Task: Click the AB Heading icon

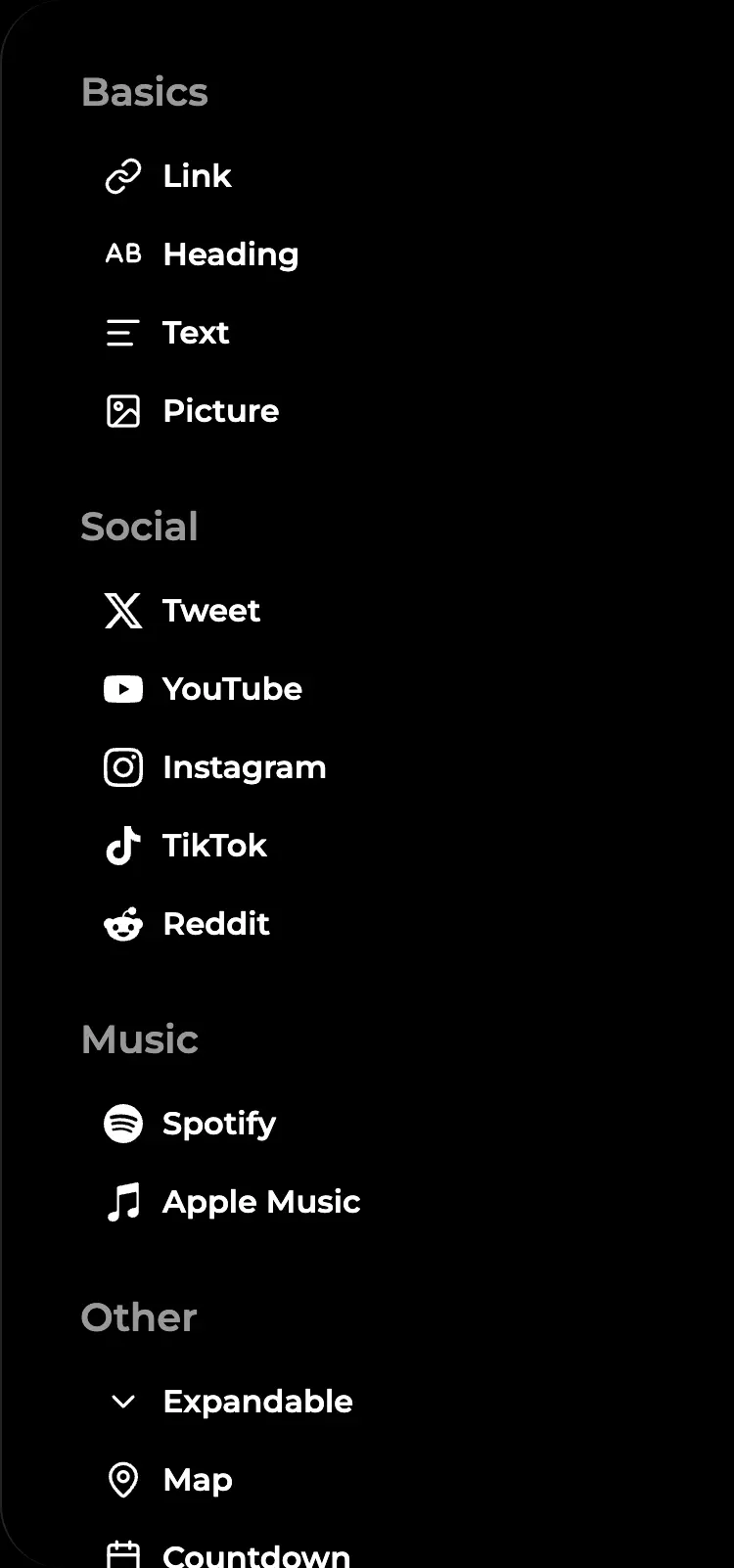Action: 123,254
